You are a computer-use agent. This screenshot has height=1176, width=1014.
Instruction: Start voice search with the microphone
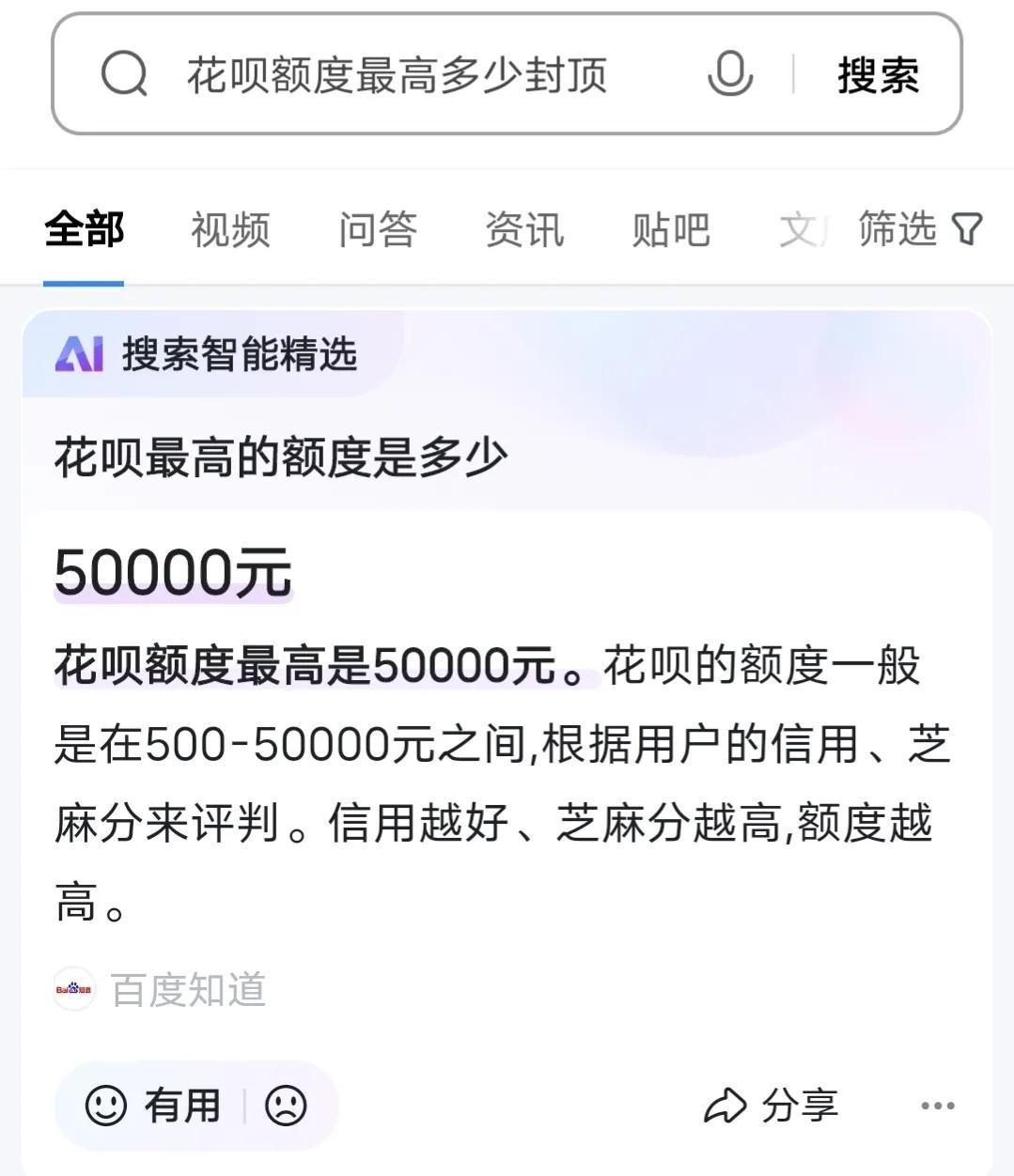(x=730, y=74)
